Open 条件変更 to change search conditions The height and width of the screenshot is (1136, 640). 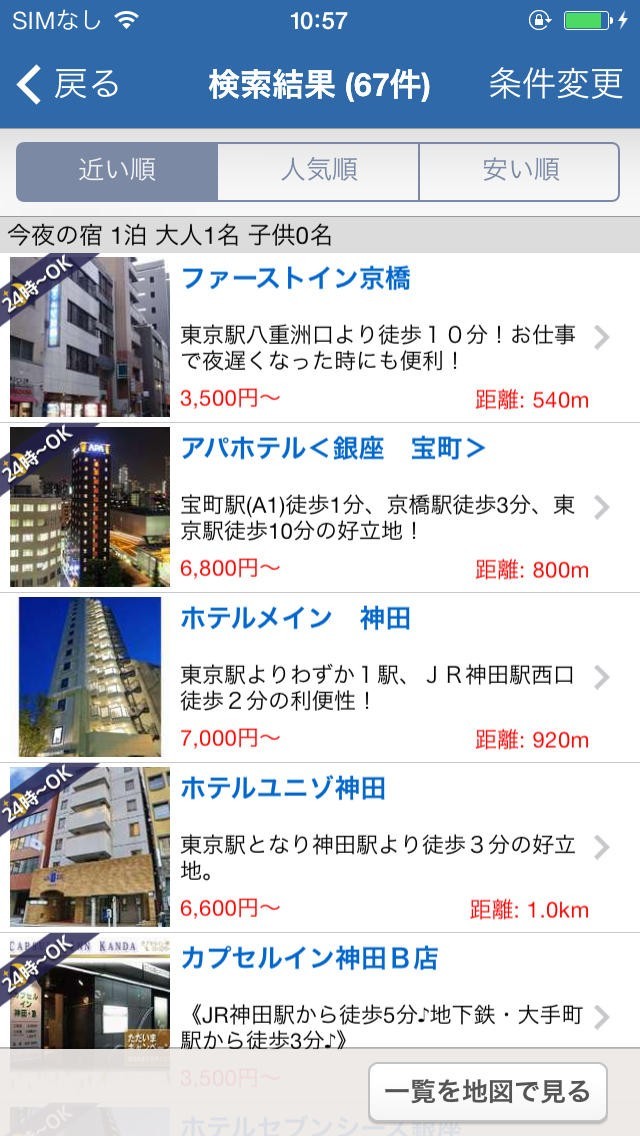pos(555,85)
